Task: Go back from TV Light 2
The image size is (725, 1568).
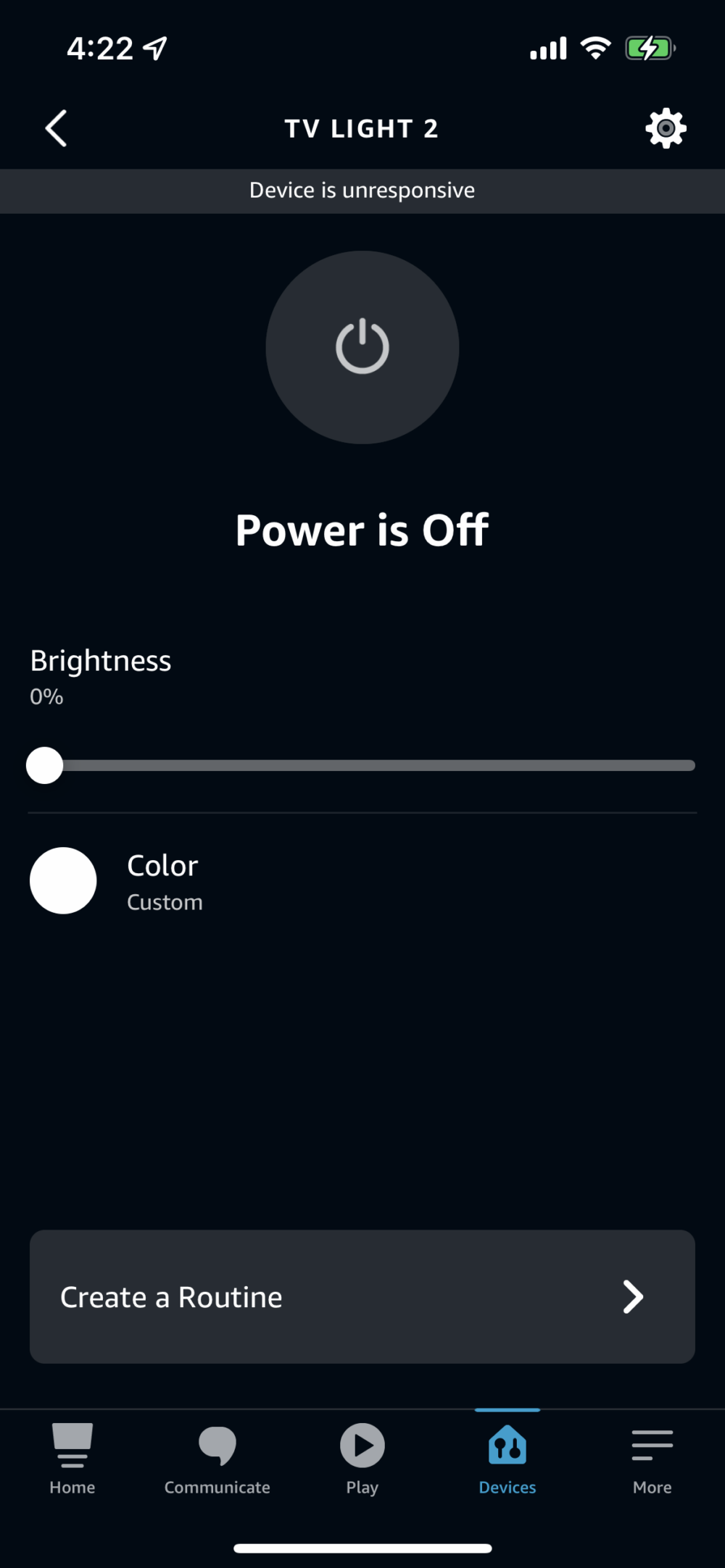Action: [x=57, y=129]
